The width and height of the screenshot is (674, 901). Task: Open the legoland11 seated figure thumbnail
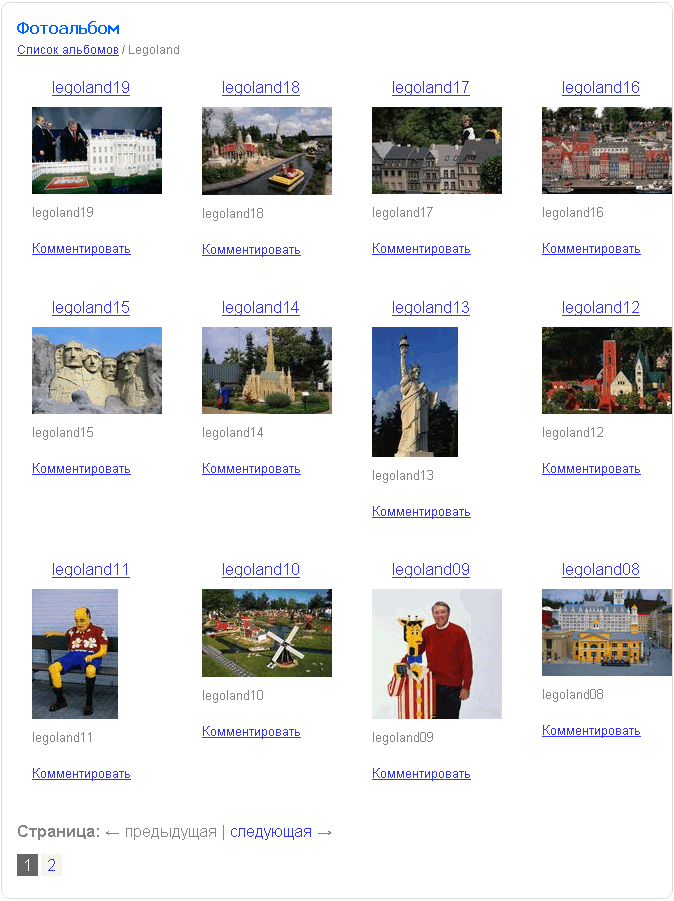click(x=75, y=654)
